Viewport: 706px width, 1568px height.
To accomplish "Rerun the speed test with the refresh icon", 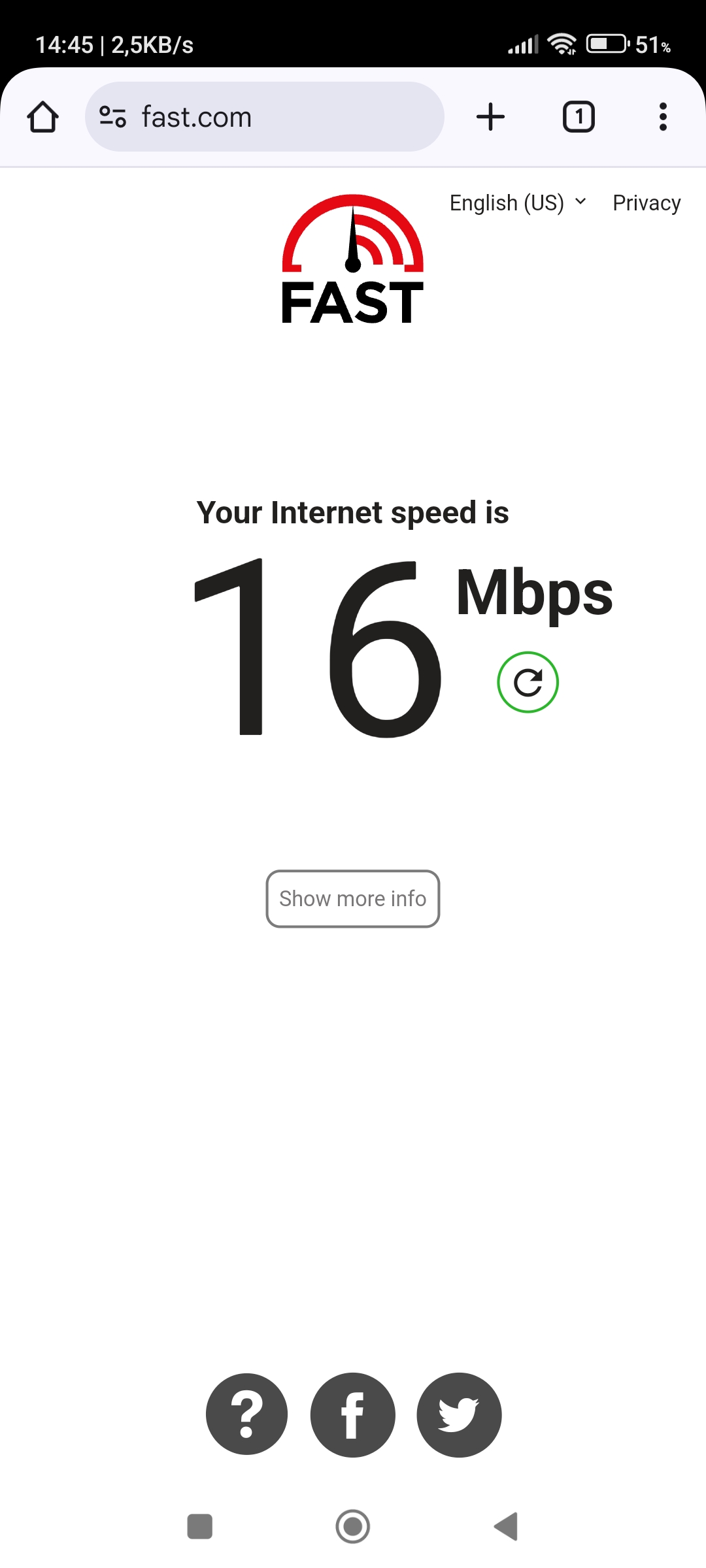I will pyautogui.click(x=528, y=683).
